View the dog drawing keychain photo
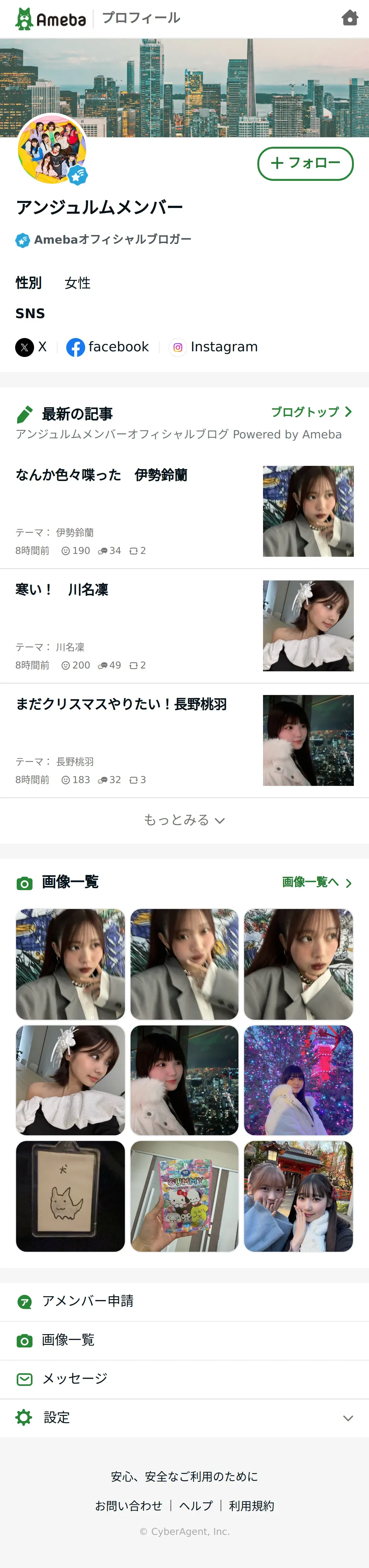 (71, 1196)
